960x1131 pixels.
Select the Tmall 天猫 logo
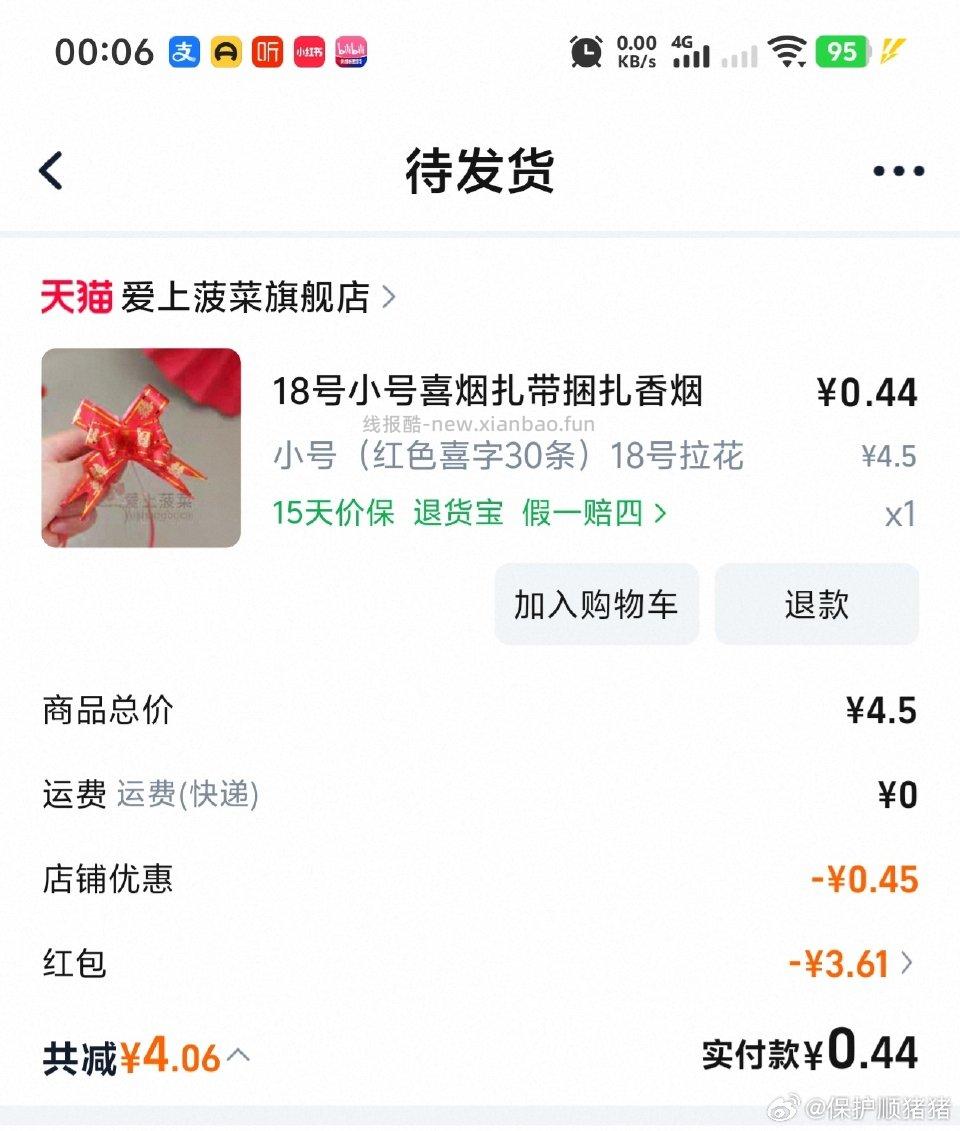pyautogui.click(x=77, y=296)
